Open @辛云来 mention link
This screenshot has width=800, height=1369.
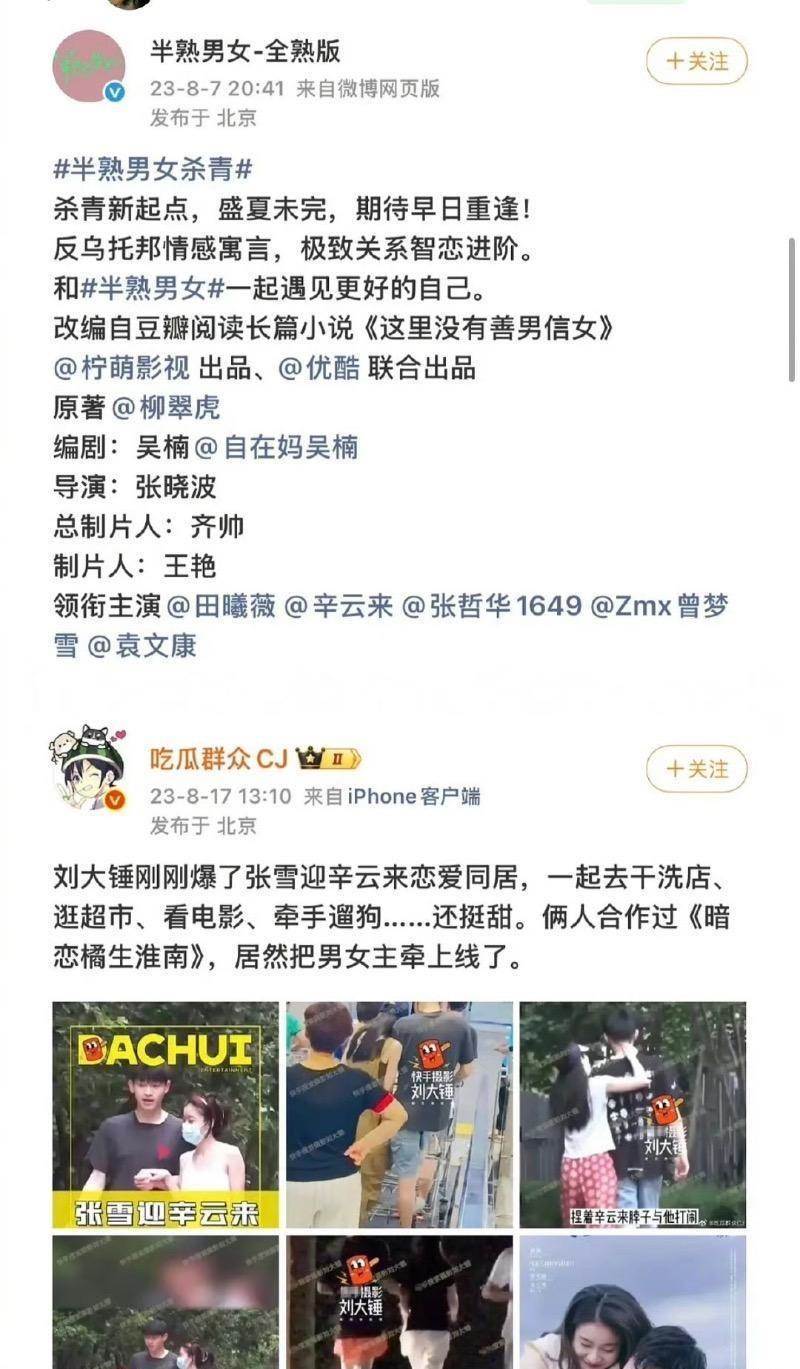click(339, 606)
